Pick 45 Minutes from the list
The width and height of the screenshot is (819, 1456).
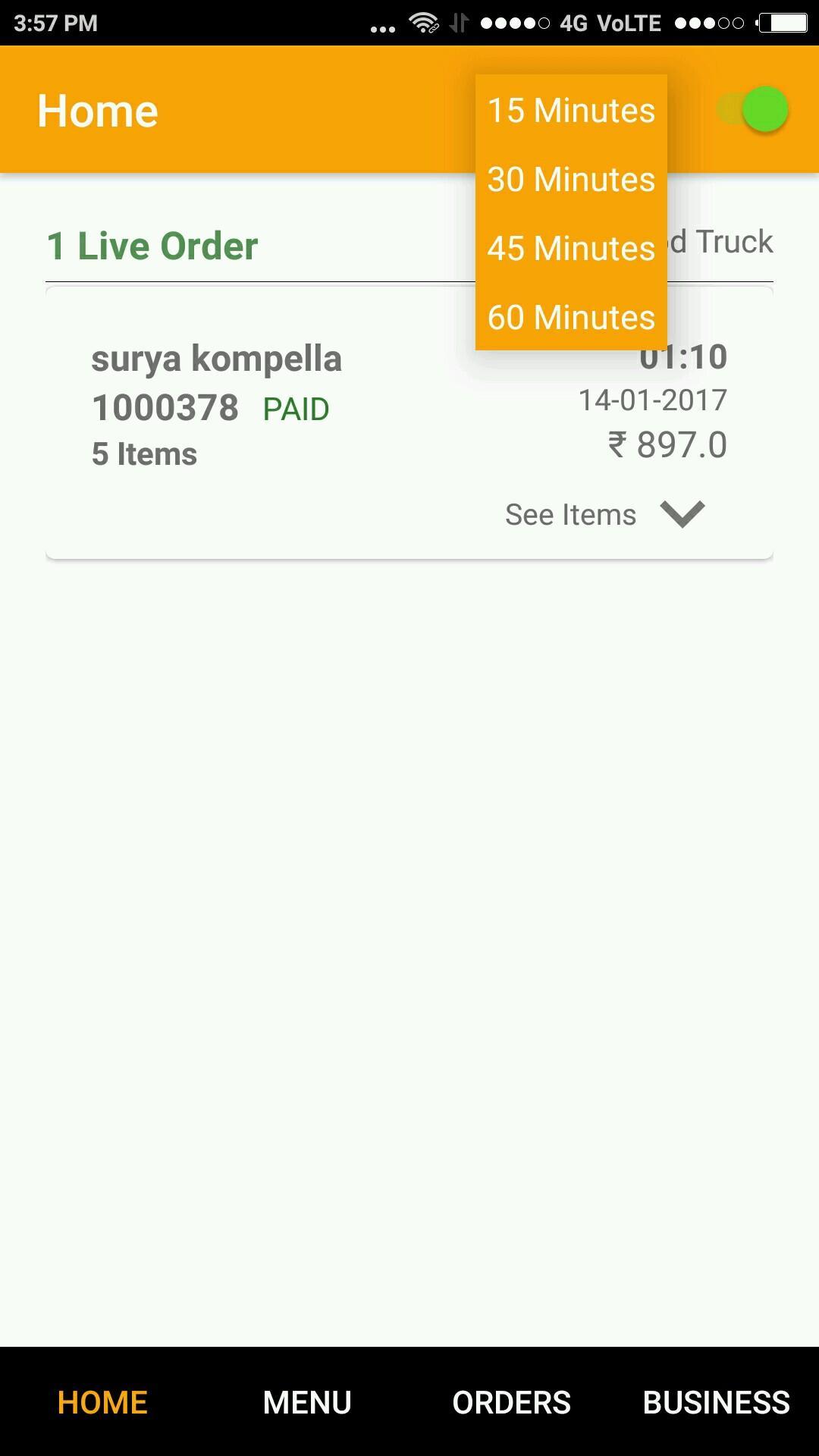pyautogui.click(x=571, y=249)
